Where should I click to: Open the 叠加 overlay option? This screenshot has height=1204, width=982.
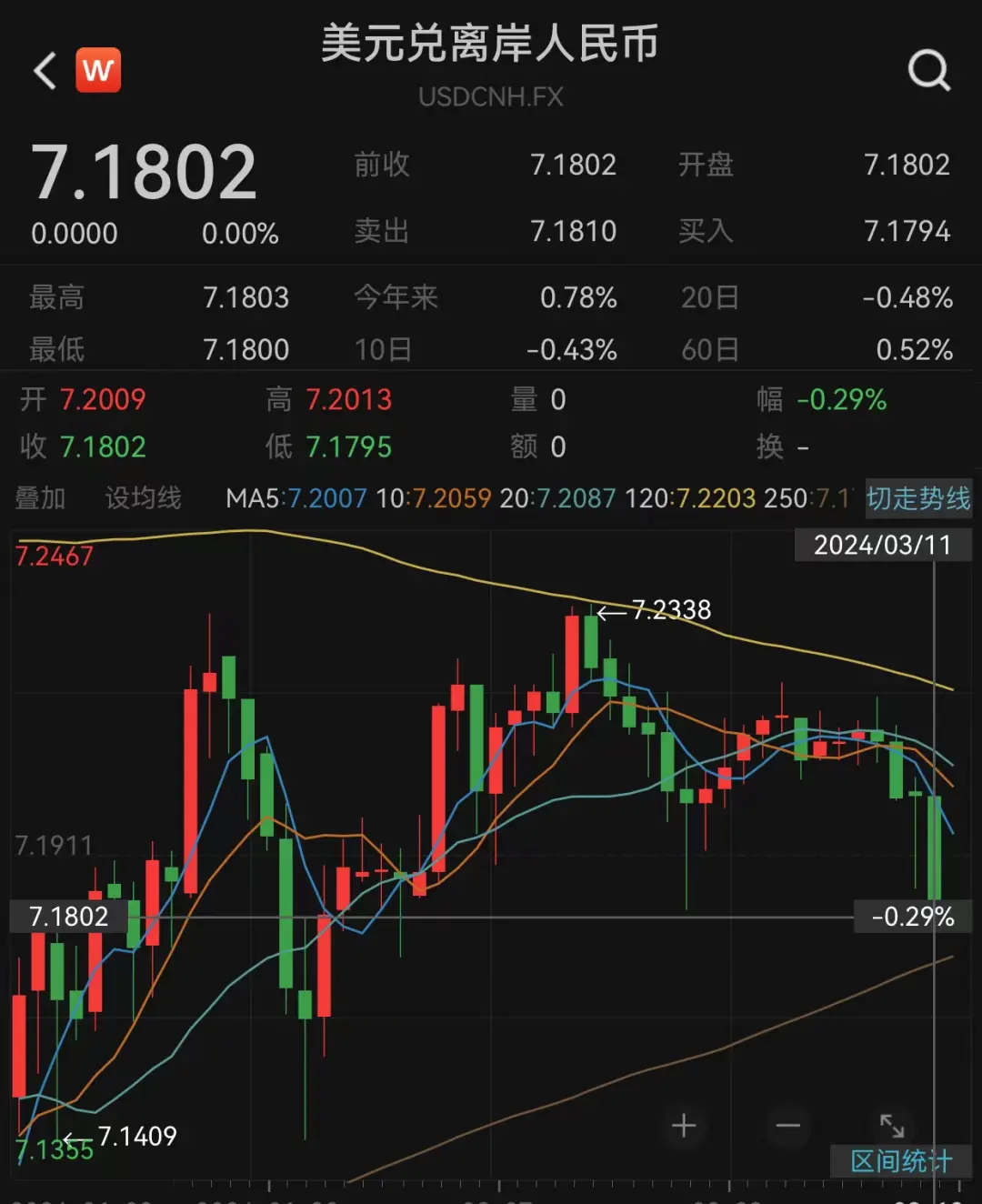[x=41, y=498]
